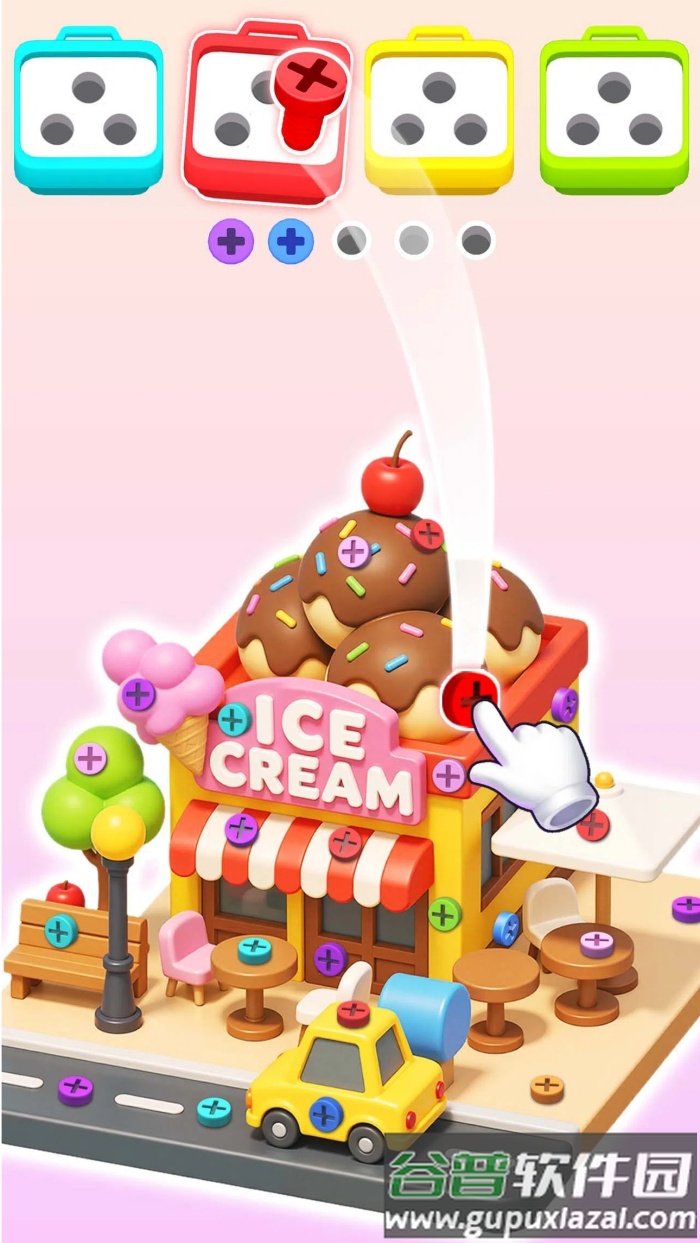Remove the purple screw on the striped awning
Viewport: 700px width, 1243px height.
pyautogui.click(x=241, y=828)
